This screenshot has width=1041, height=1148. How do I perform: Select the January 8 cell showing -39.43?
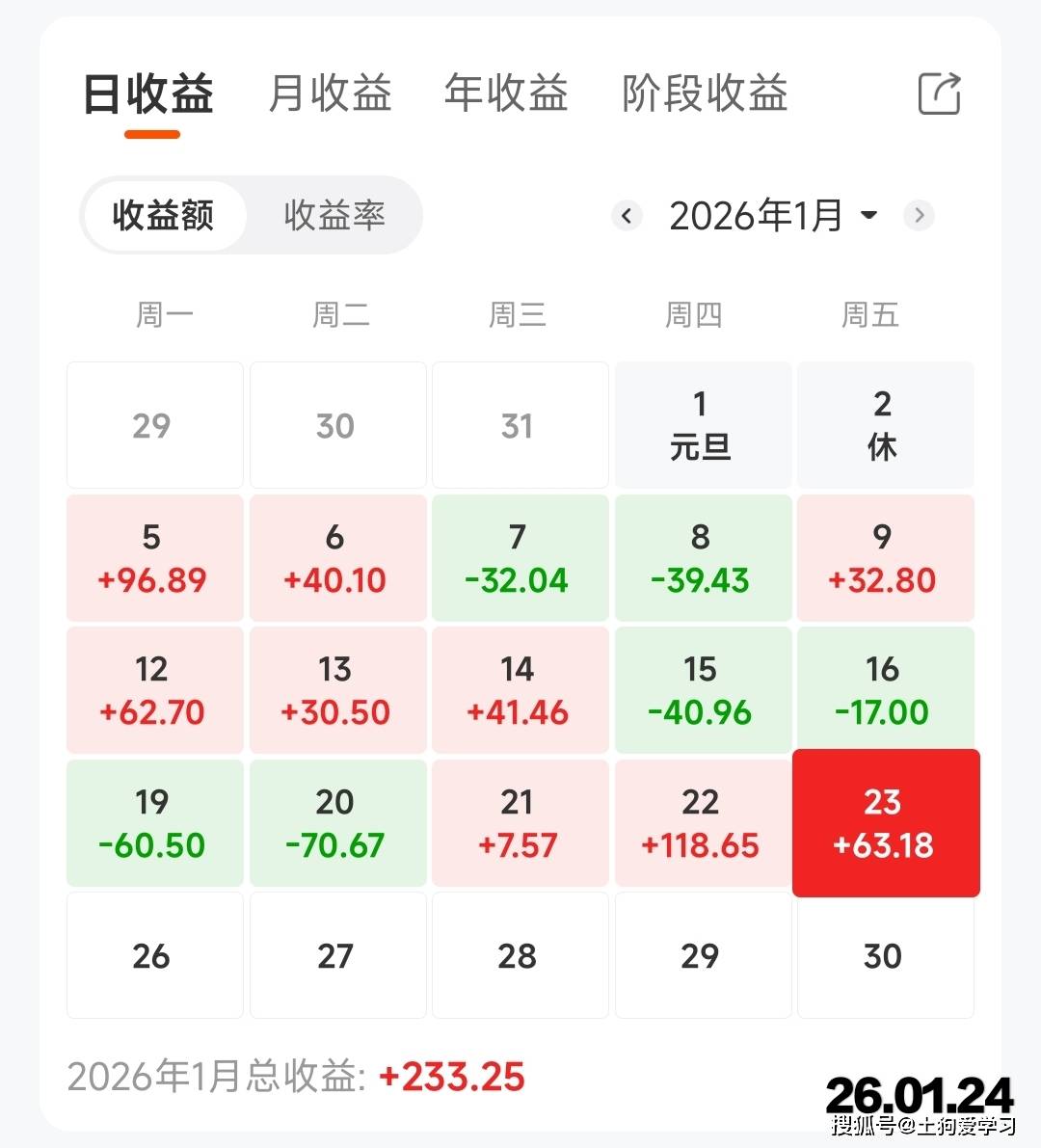(702, 558)
